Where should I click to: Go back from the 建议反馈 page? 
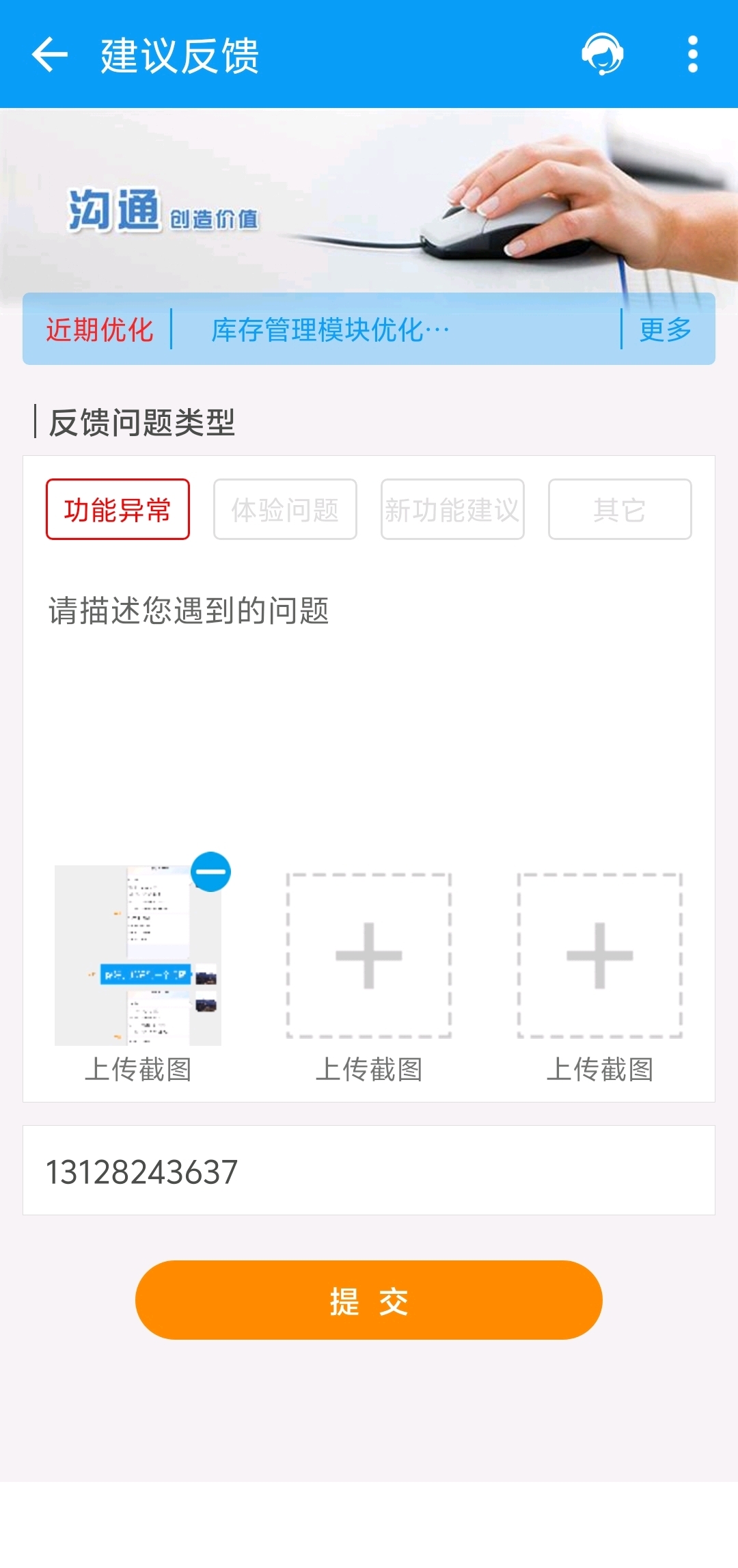point(50,55)
